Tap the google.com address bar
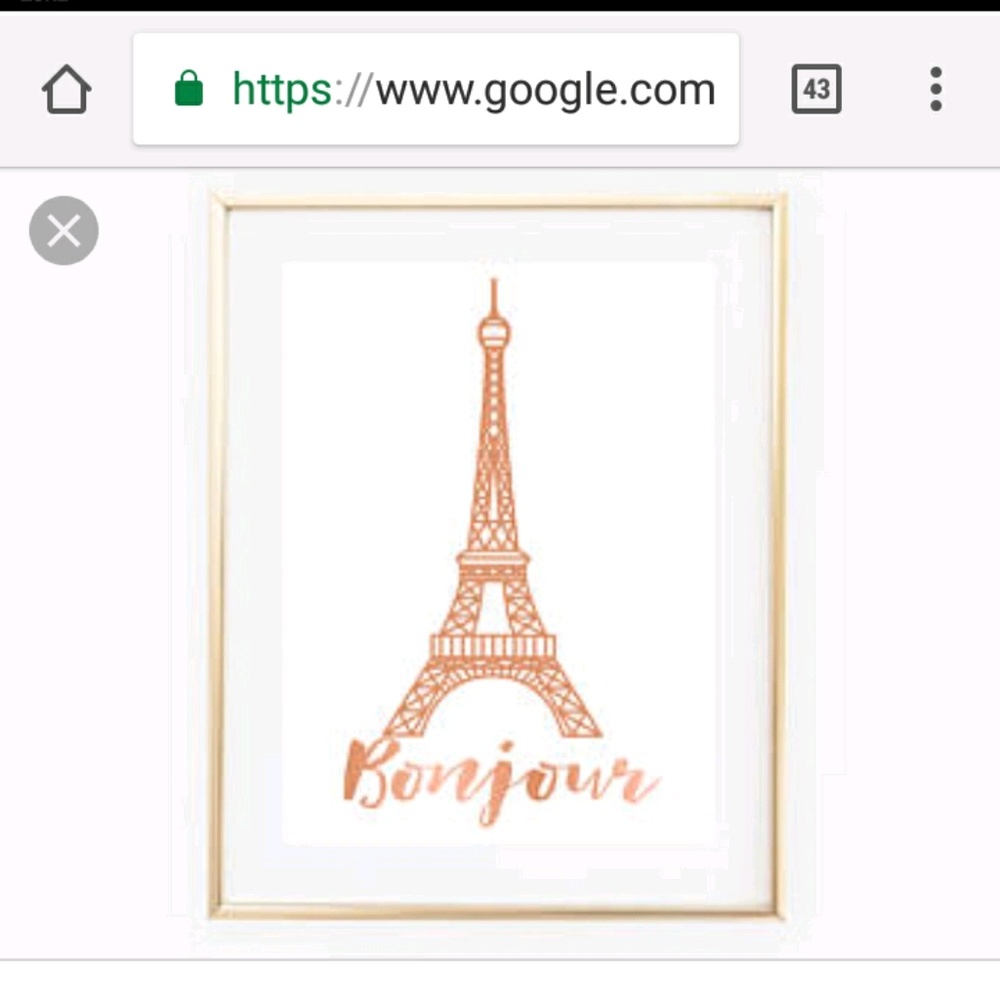Screen dimensions: 1000x1000 tap(436, 90)
